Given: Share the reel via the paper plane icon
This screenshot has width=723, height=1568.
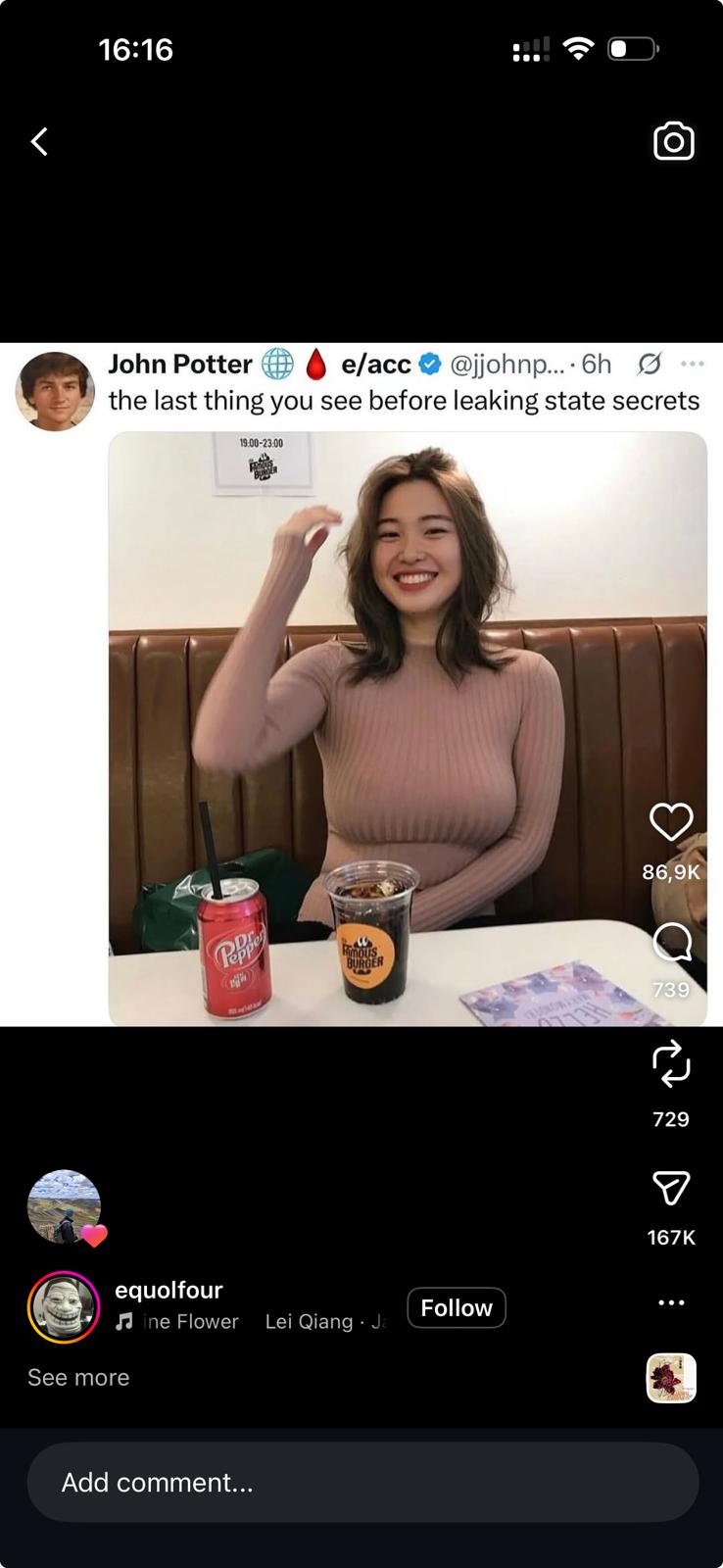Looking at the screenshot, I should 671,1187.
